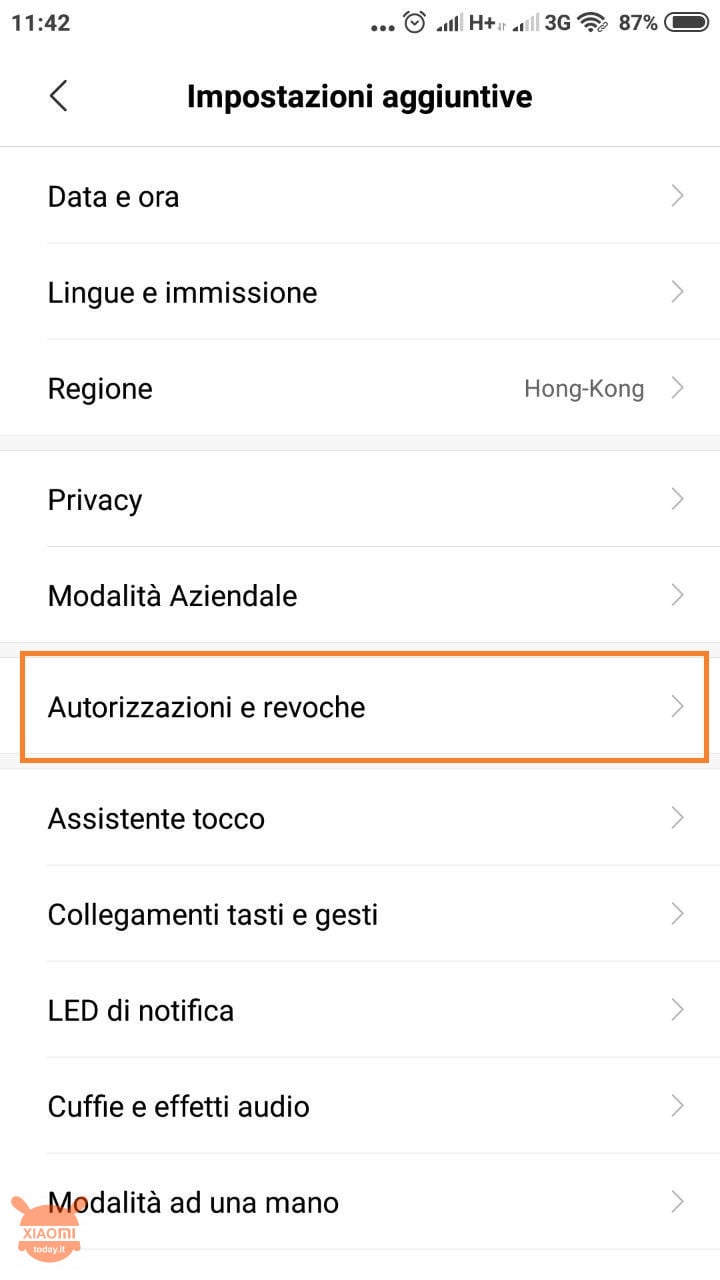Select Modalità Aziendale
The width and height of the screenshot is (720, 1280).
tap(360, 595)
